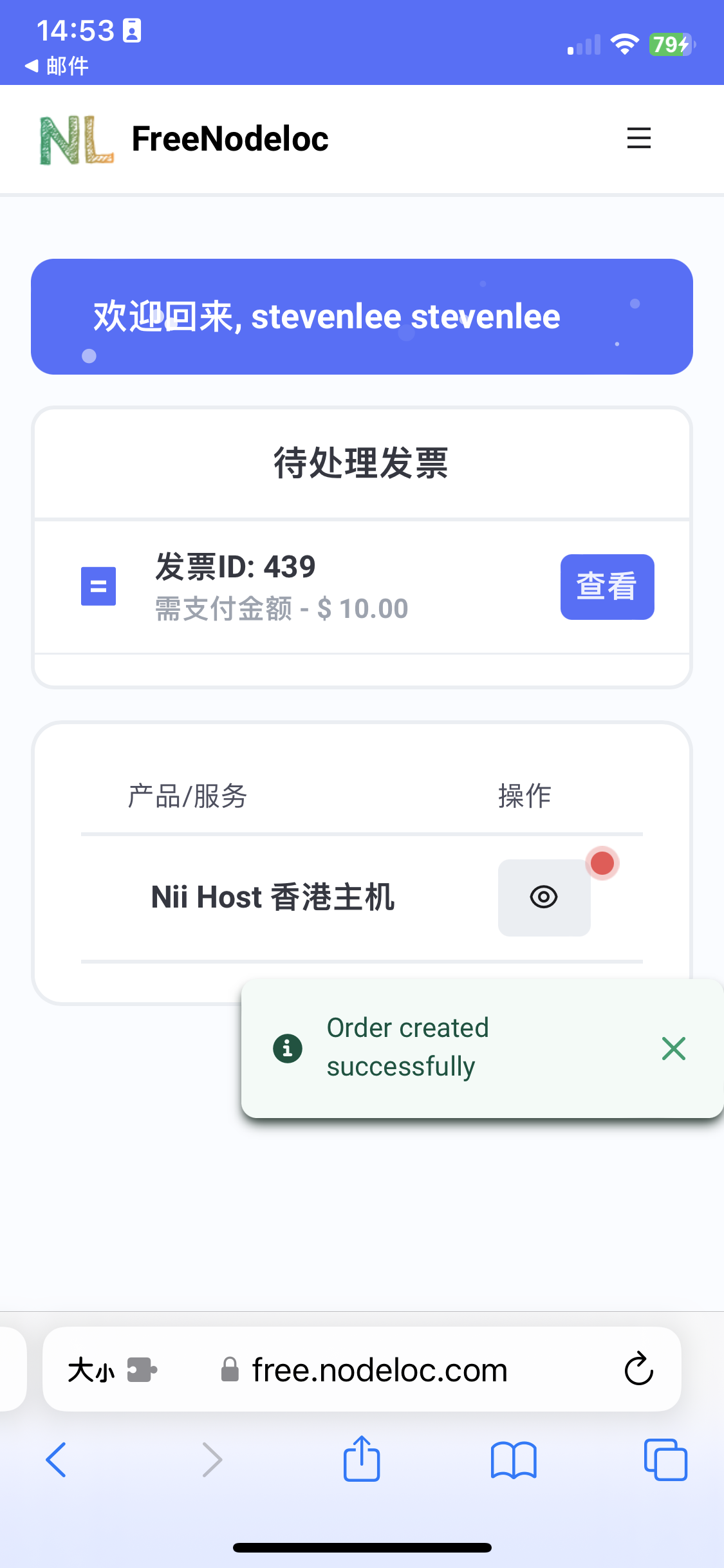Viewport: 724px width, 1568px height.
Task: Tap the FreeNodeloc home title
Action: (x=230, y=139)
